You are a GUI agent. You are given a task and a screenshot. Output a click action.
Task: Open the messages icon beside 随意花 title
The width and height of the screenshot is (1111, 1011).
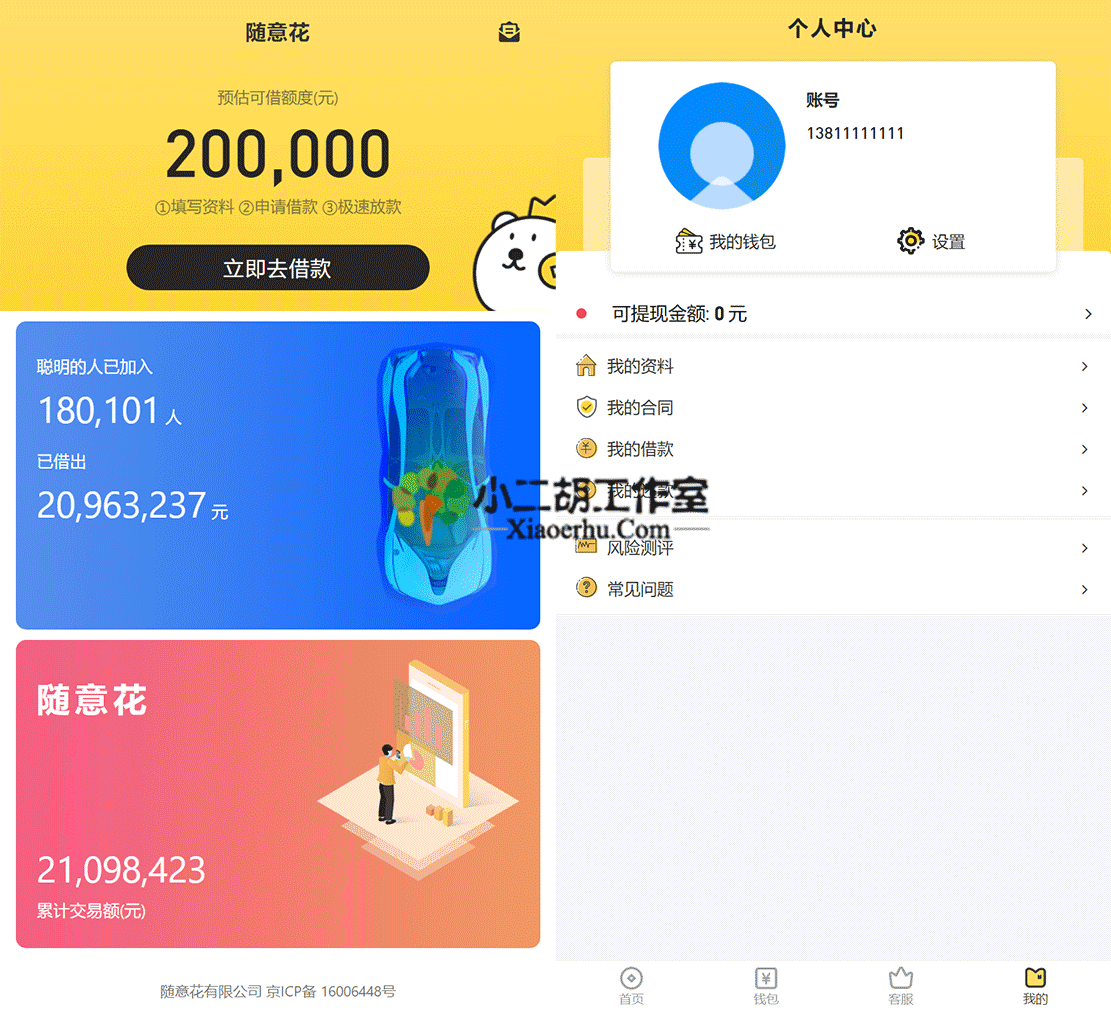(509, 33)
